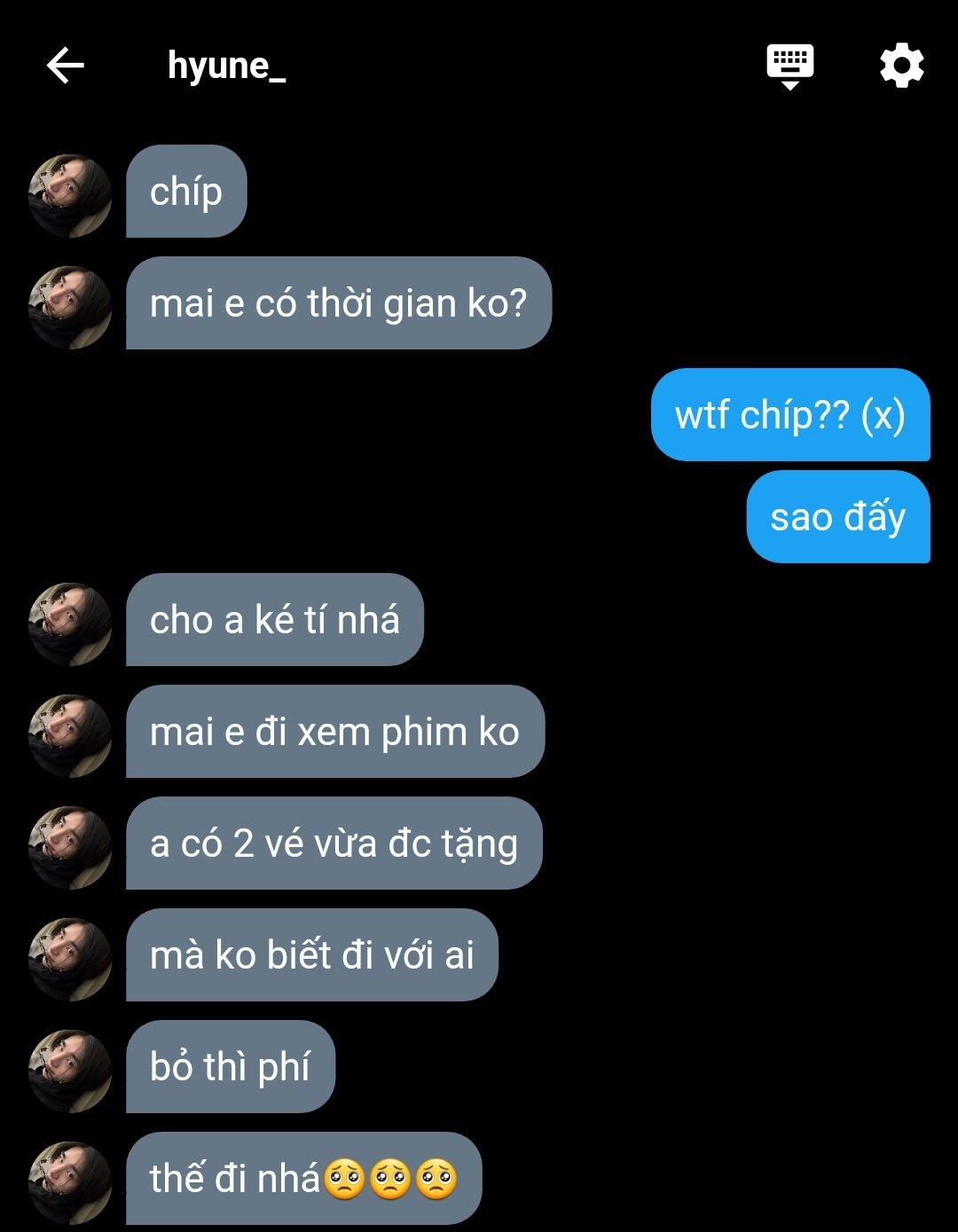Open chat settings gear

[901, 66]
